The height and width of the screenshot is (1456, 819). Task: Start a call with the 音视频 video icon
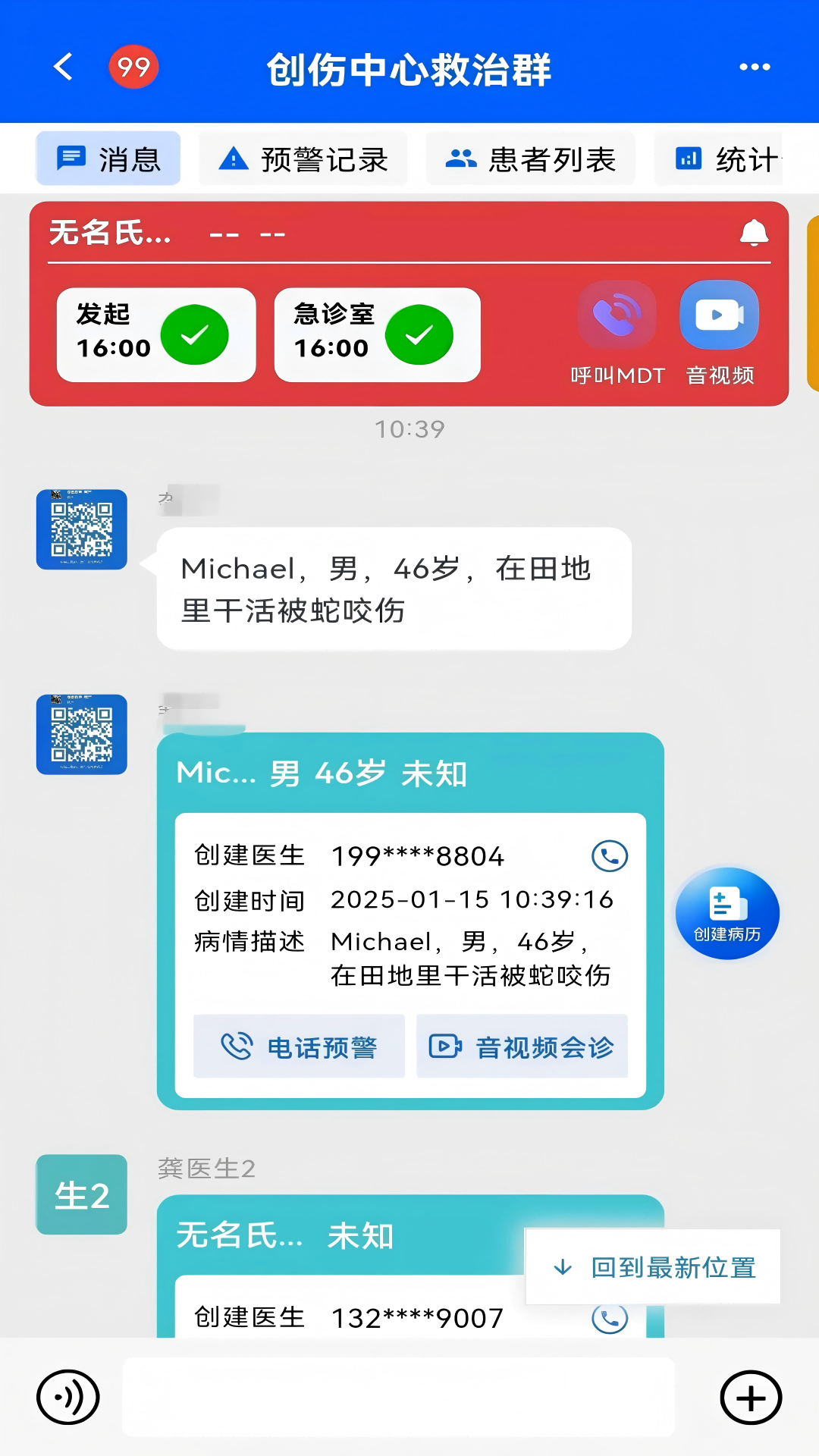point(719,315)
